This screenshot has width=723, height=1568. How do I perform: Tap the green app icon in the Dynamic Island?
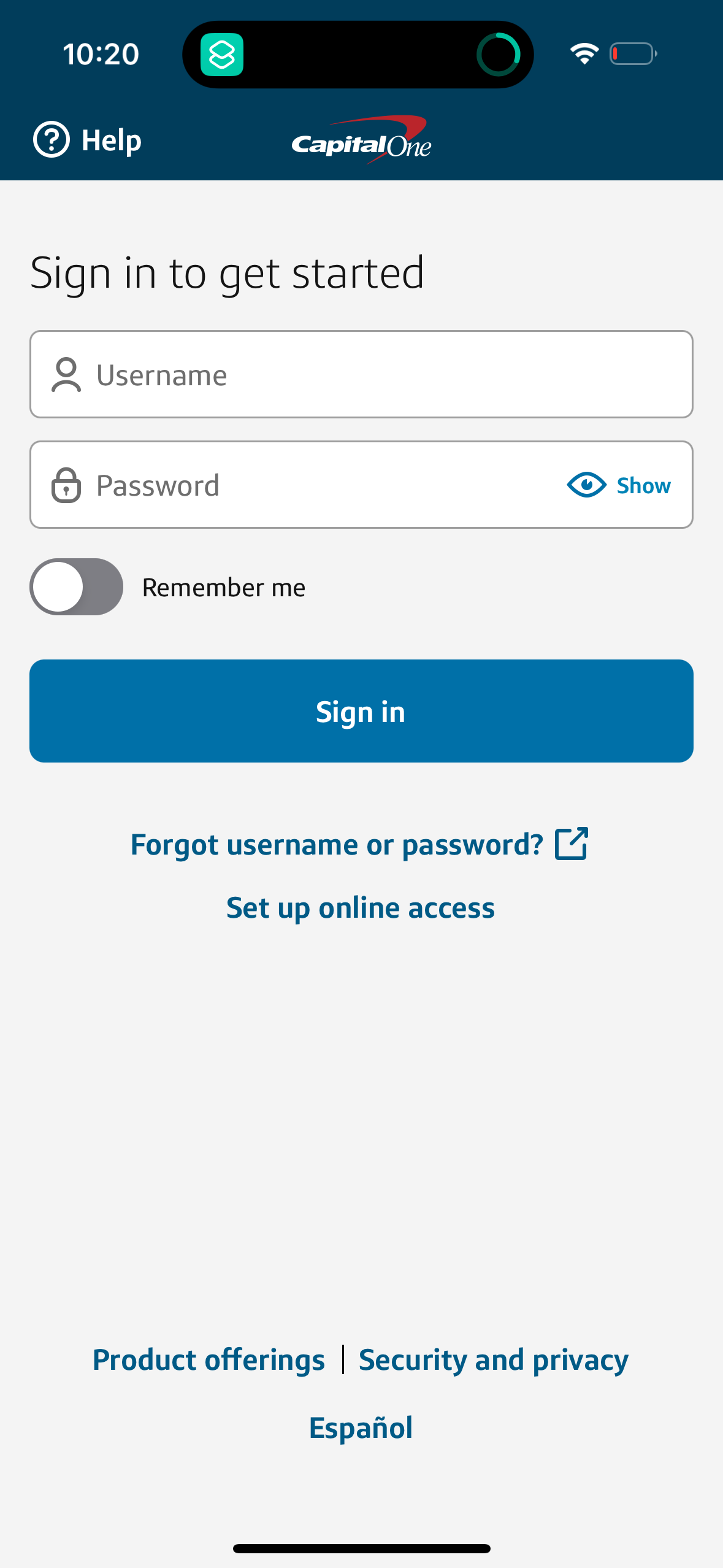(224, 54)
